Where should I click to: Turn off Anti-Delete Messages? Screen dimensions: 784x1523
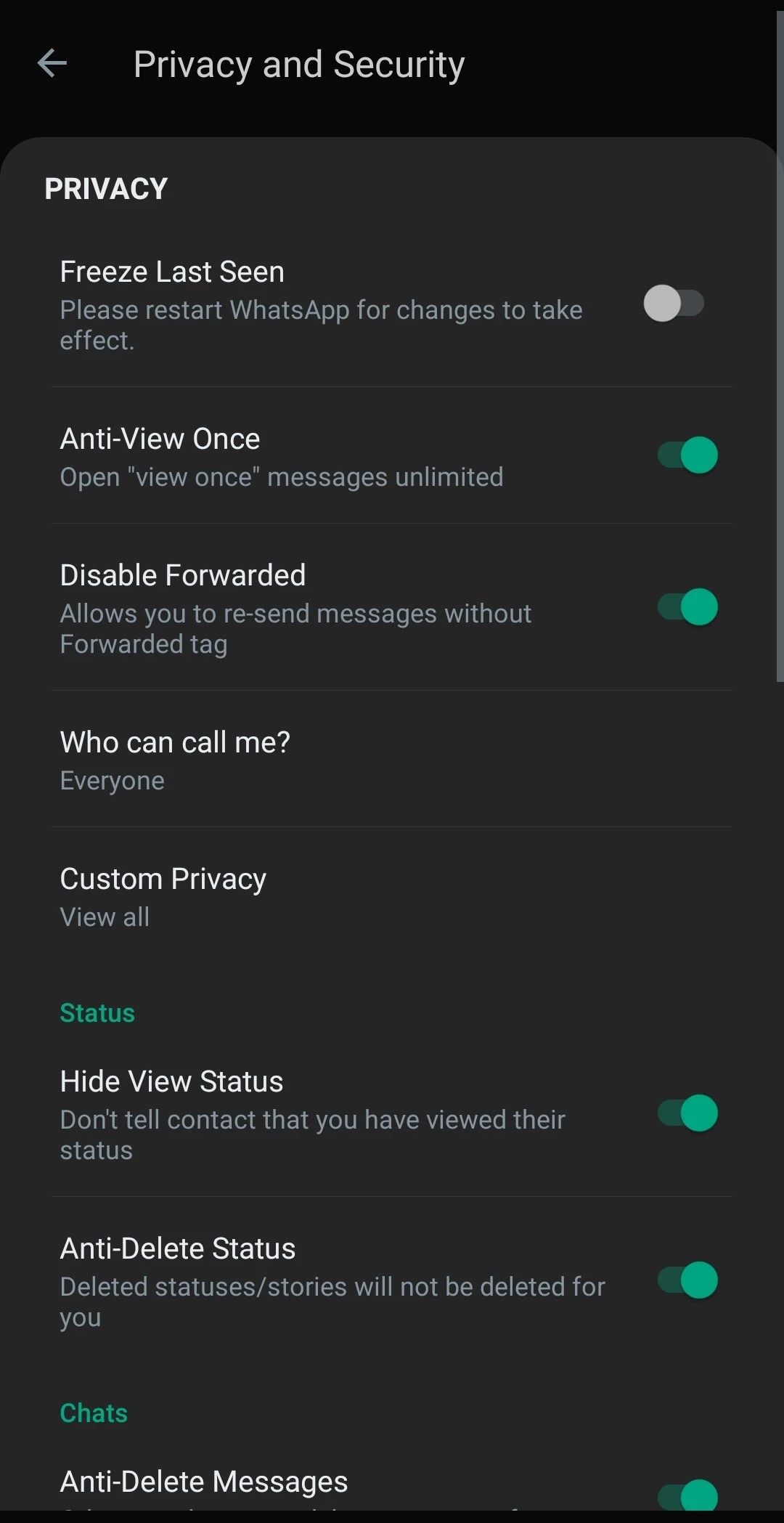(x=687, y=1495)
